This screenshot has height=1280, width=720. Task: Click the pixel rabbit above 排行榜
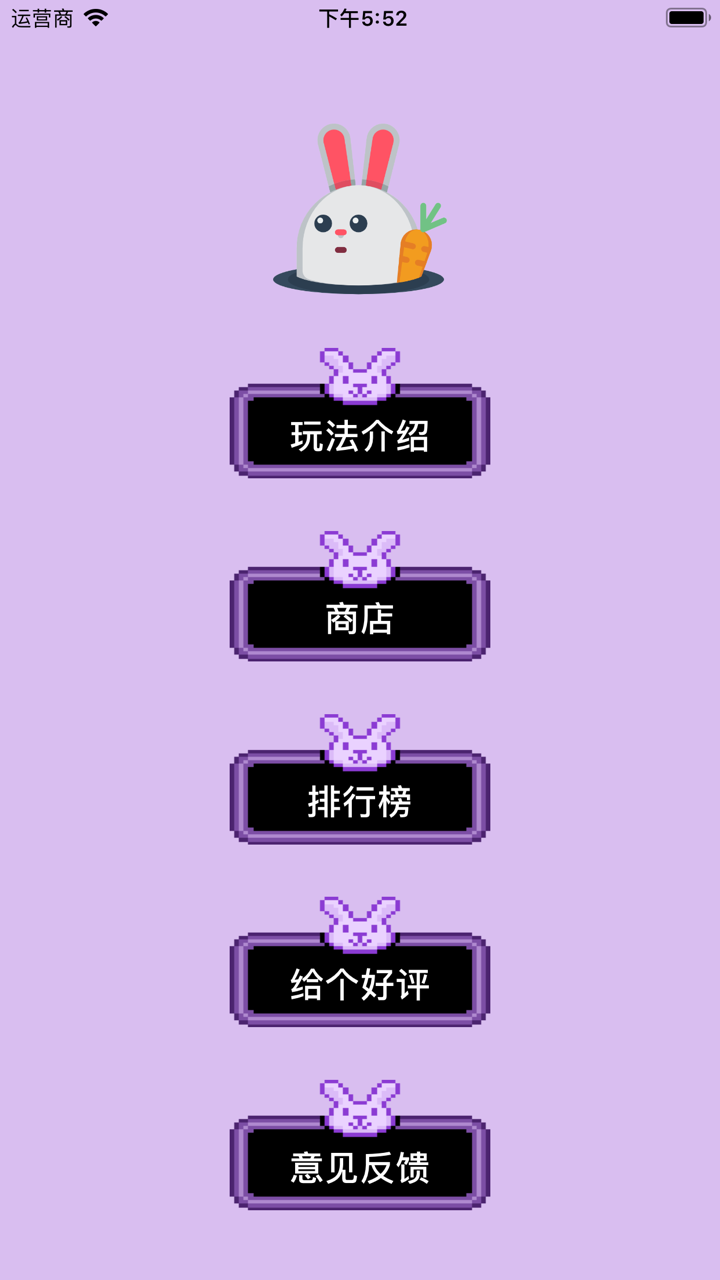(x=358, y=740)
